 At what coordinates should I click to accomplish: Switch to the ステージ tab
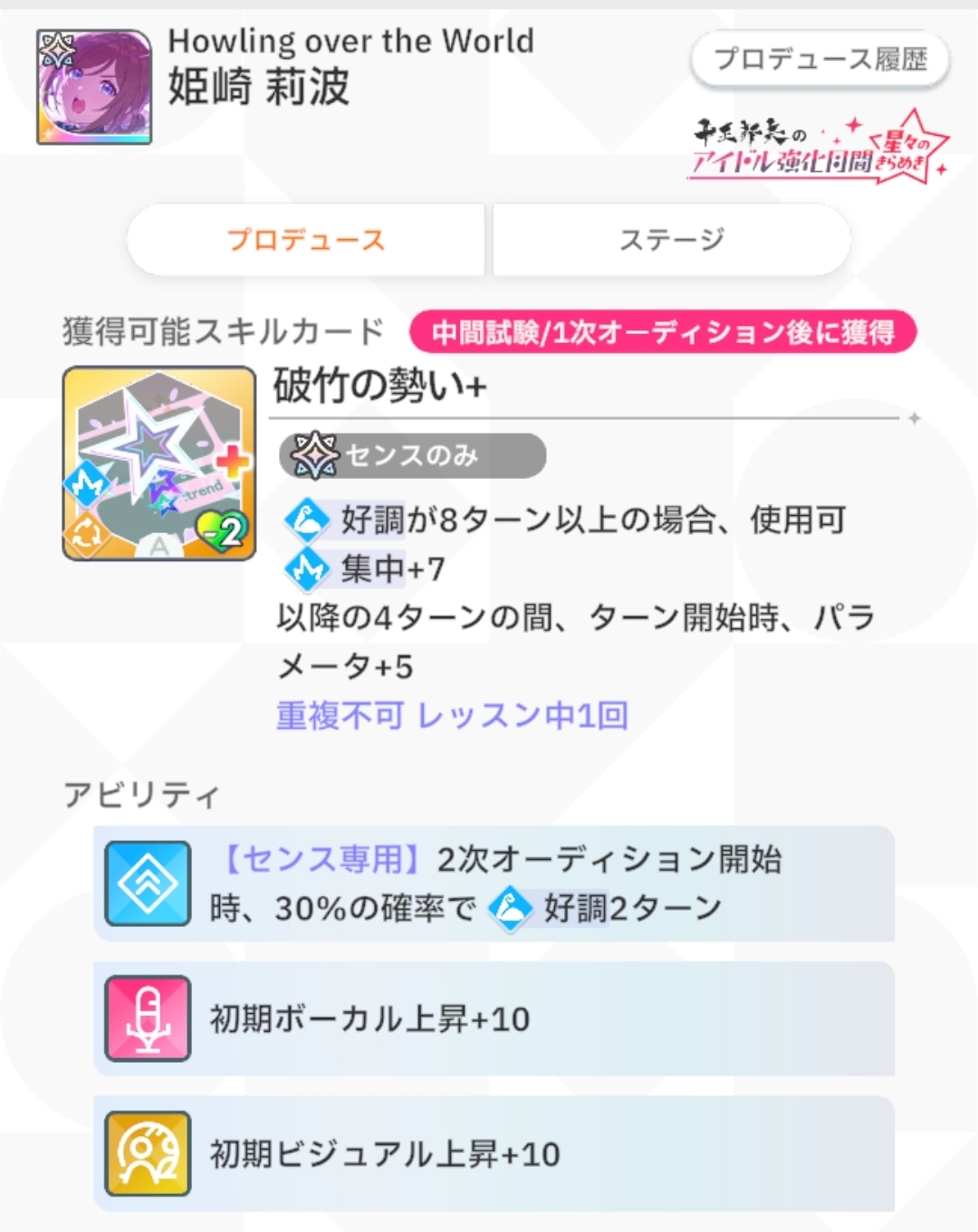click(672, 240)
